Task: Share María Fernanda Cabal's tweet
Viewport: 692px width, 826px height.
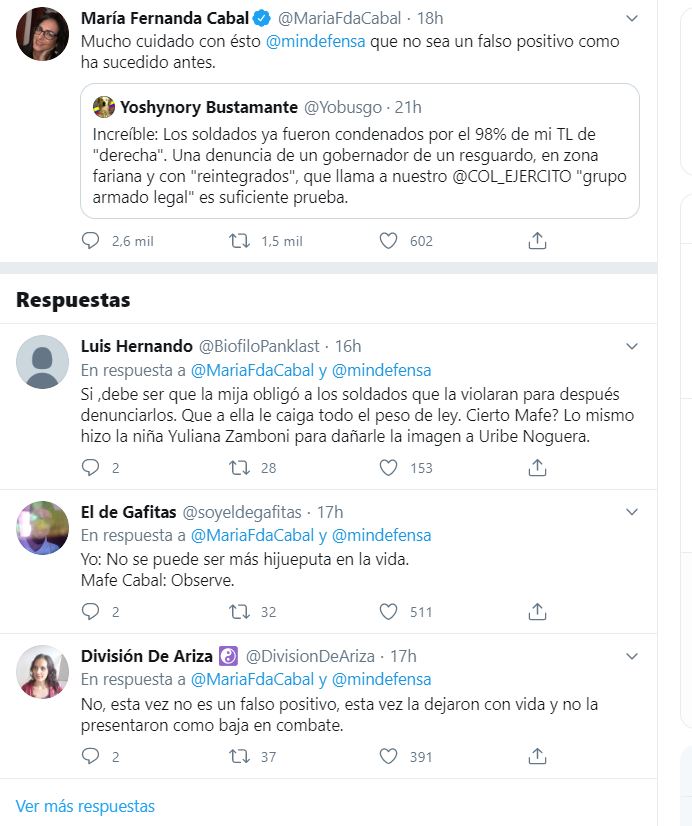Action: (x=537, y=241)
